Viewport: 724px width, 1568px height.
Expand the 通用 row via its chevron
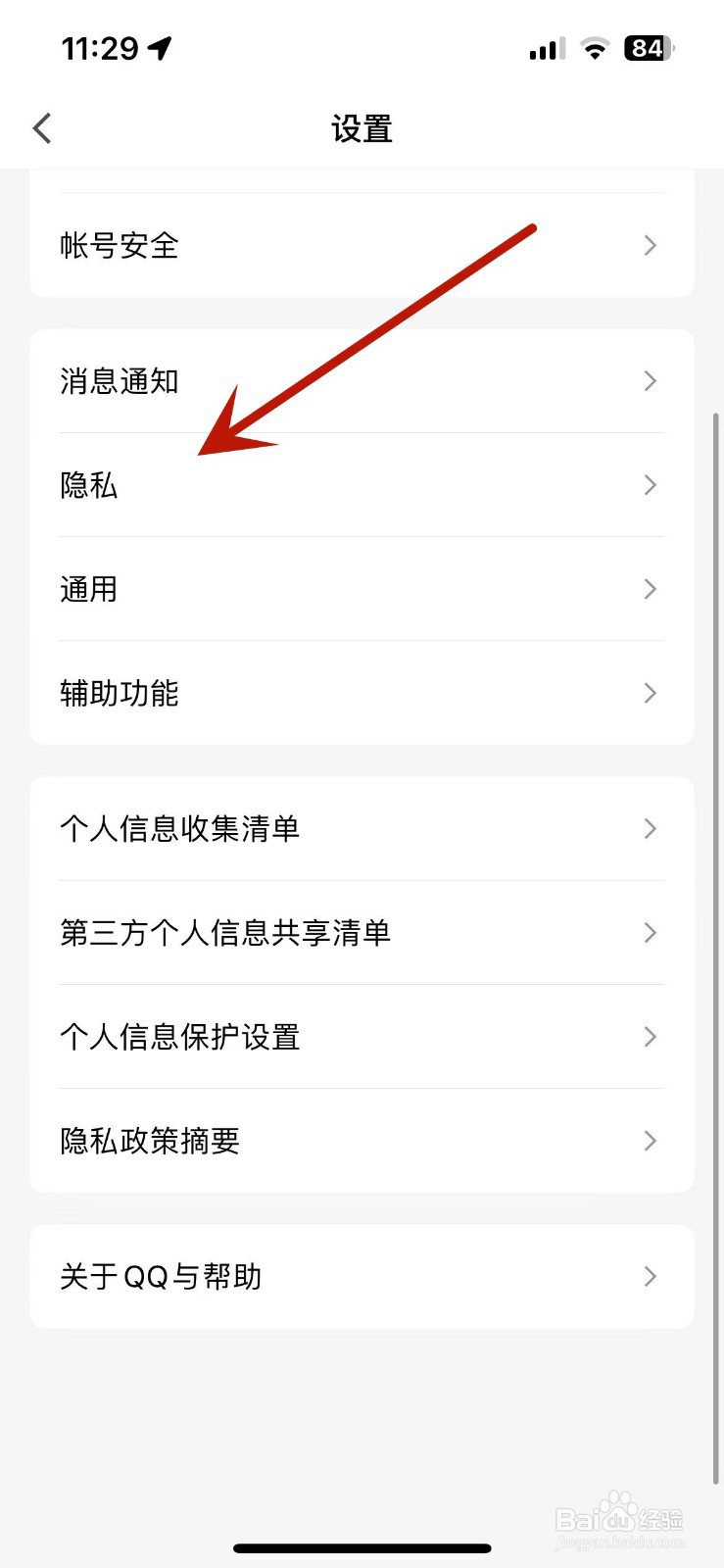(x=649, y=589)
